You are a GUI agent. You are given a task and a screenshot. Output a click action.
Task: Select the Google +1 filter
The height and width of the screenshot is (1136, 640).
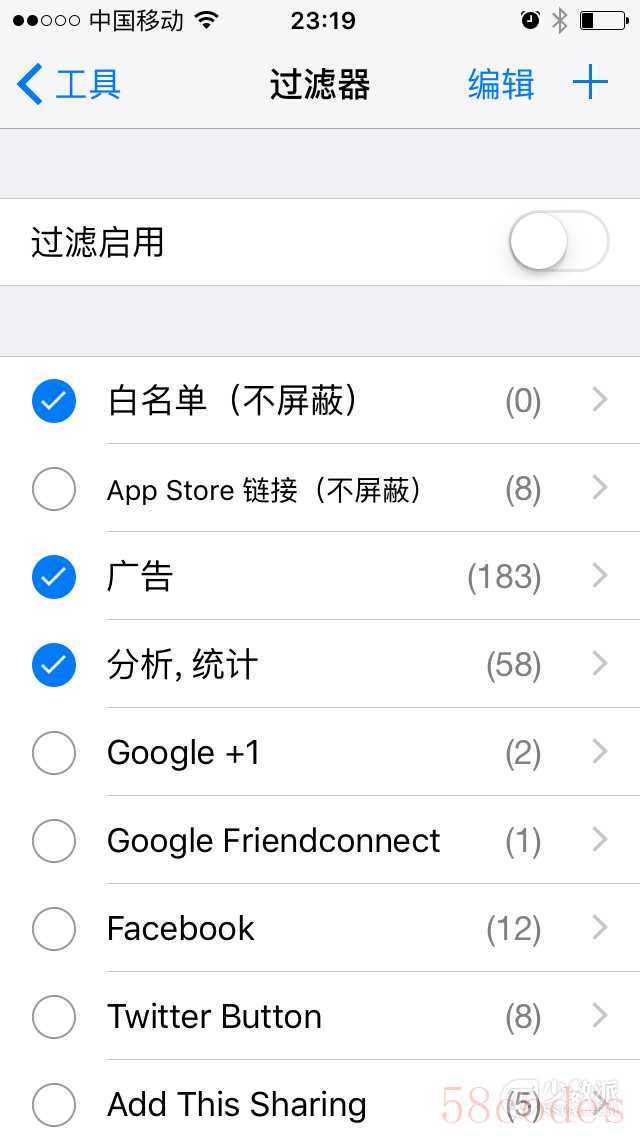(x=54, y=753)
